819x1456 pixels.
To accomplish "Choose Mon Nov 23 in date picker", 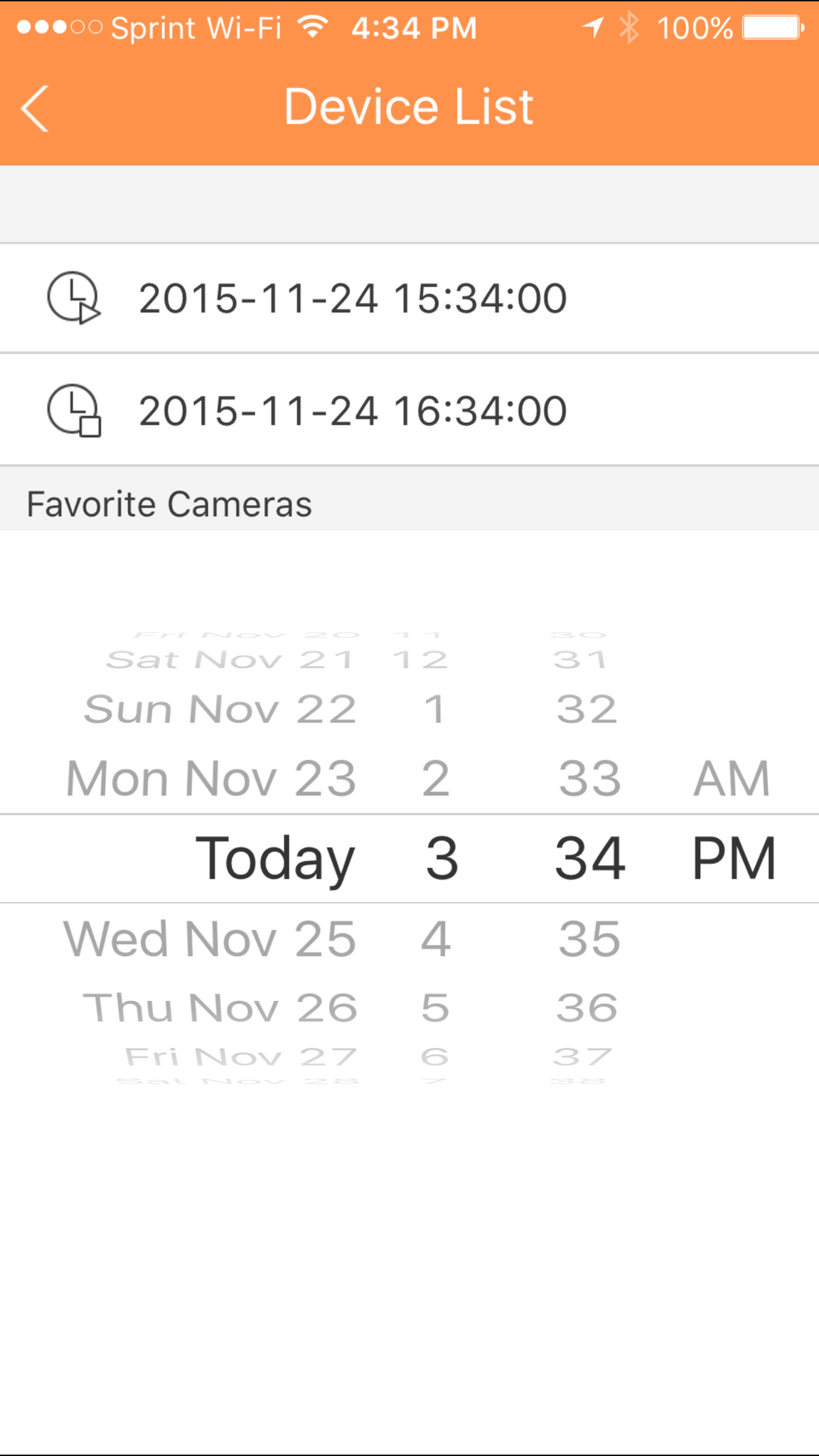I will (x=211, y=778).
